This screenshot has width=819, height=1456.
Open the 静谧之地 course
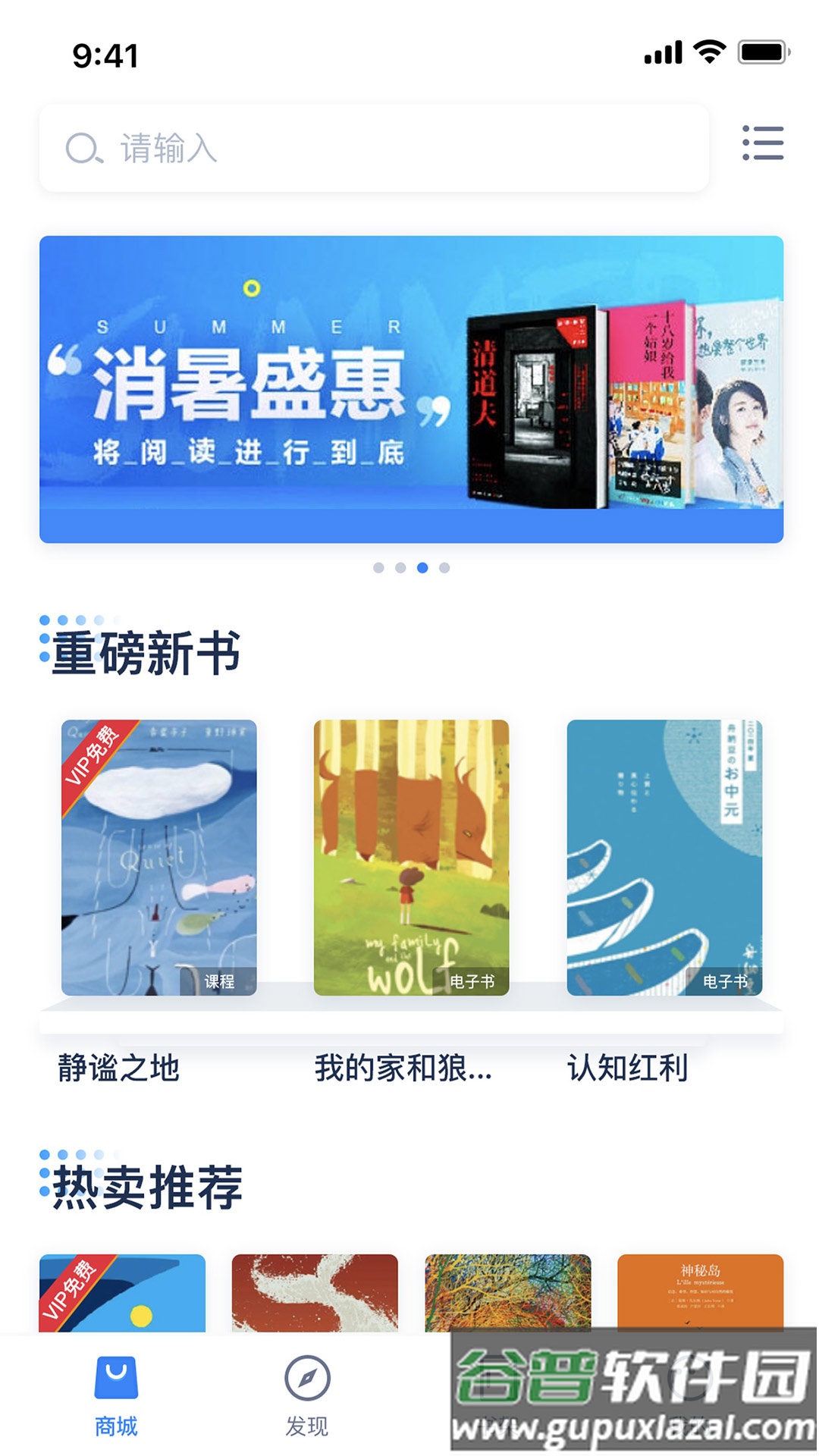point(159,857)
